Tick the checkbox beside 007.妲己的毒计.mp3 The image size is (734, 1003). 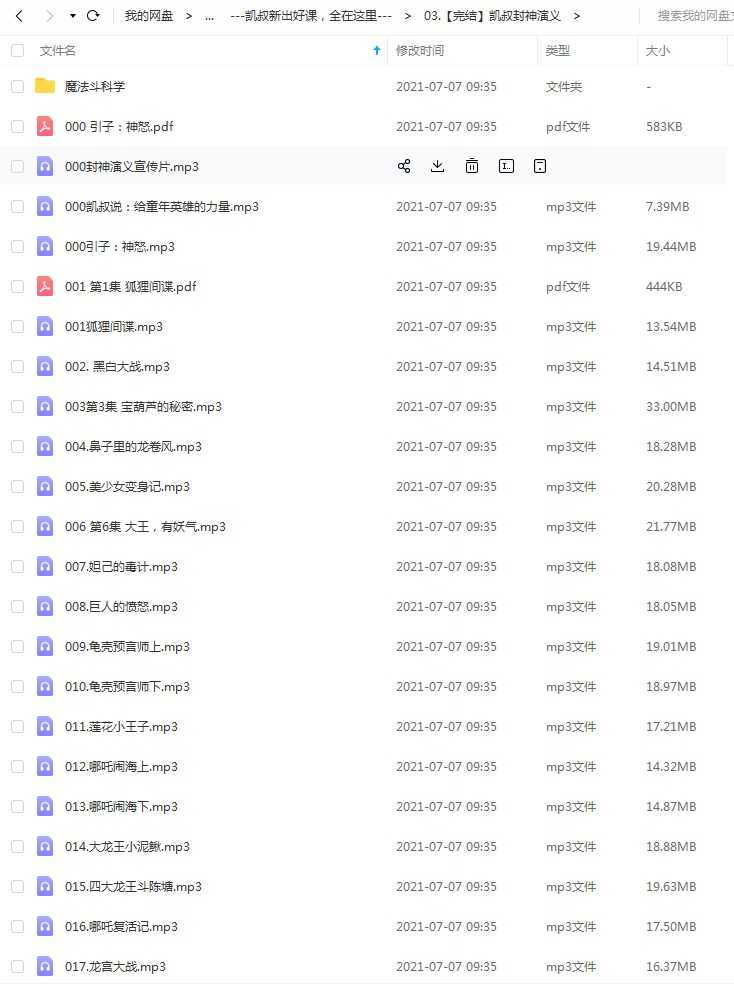(17, 566)
